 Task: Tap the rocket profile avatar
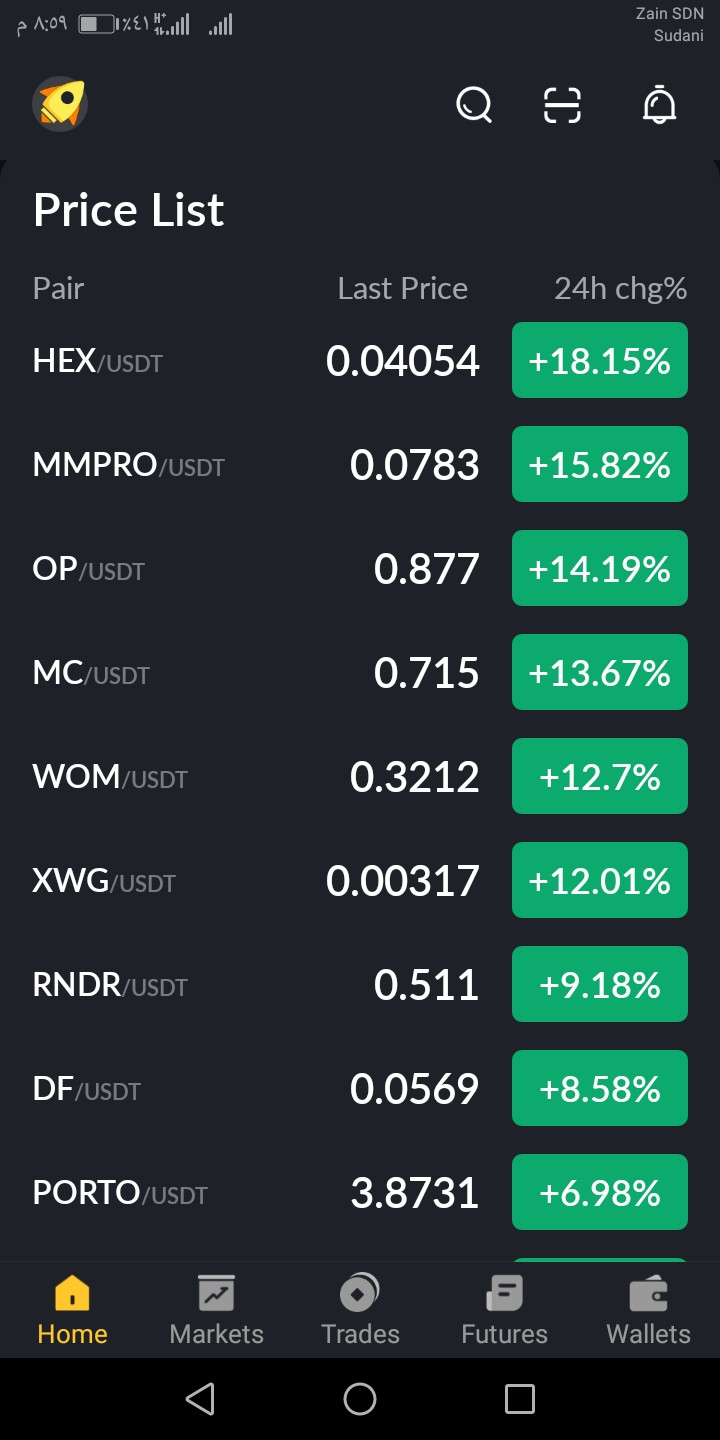60,104
